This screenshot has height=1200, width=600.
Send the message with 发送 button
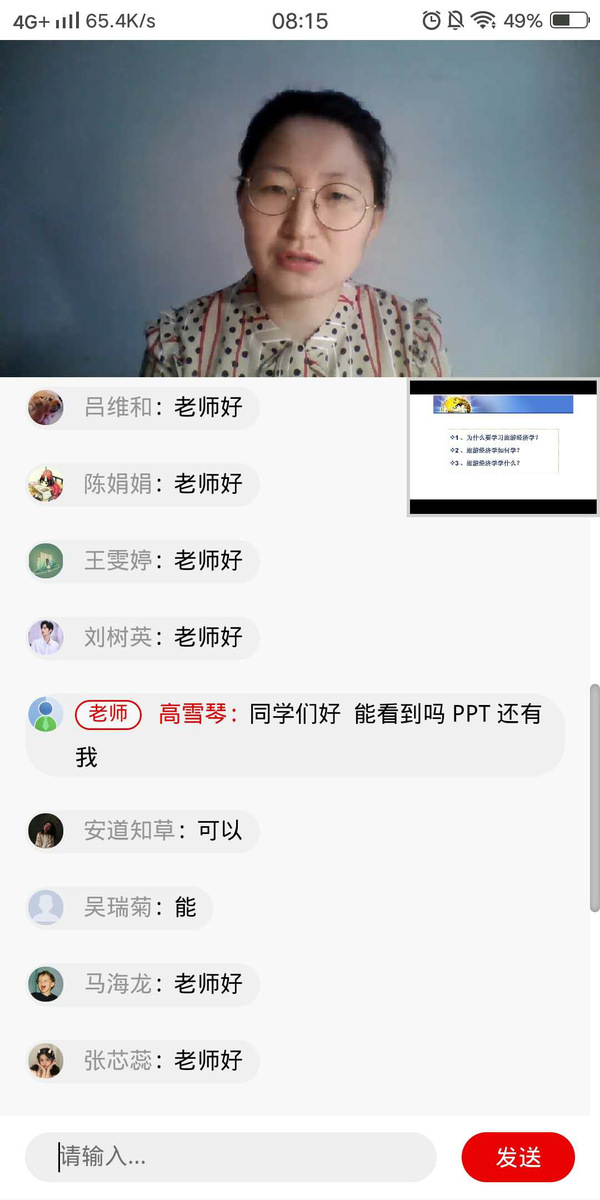point(518,1157)
